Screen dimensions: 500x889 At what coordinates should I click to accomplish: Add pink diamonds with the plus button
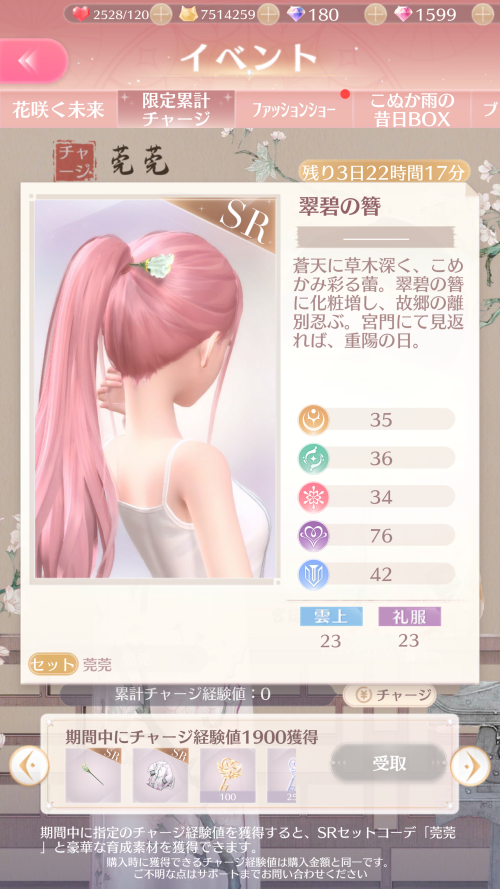coord(483,14)
